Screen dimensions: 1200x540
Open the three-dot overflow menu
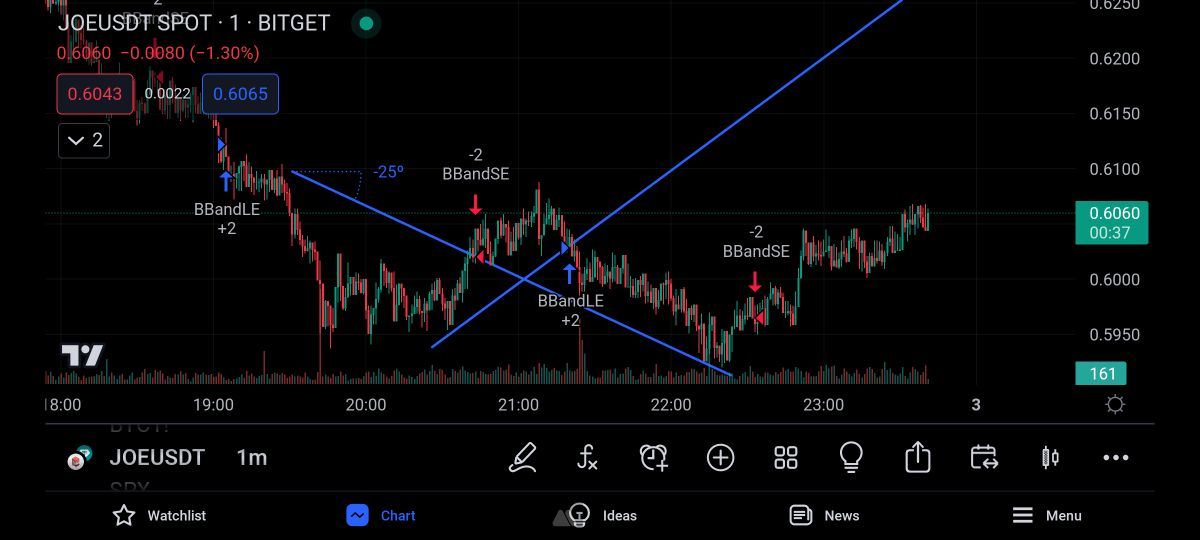tap(1115, 458)
